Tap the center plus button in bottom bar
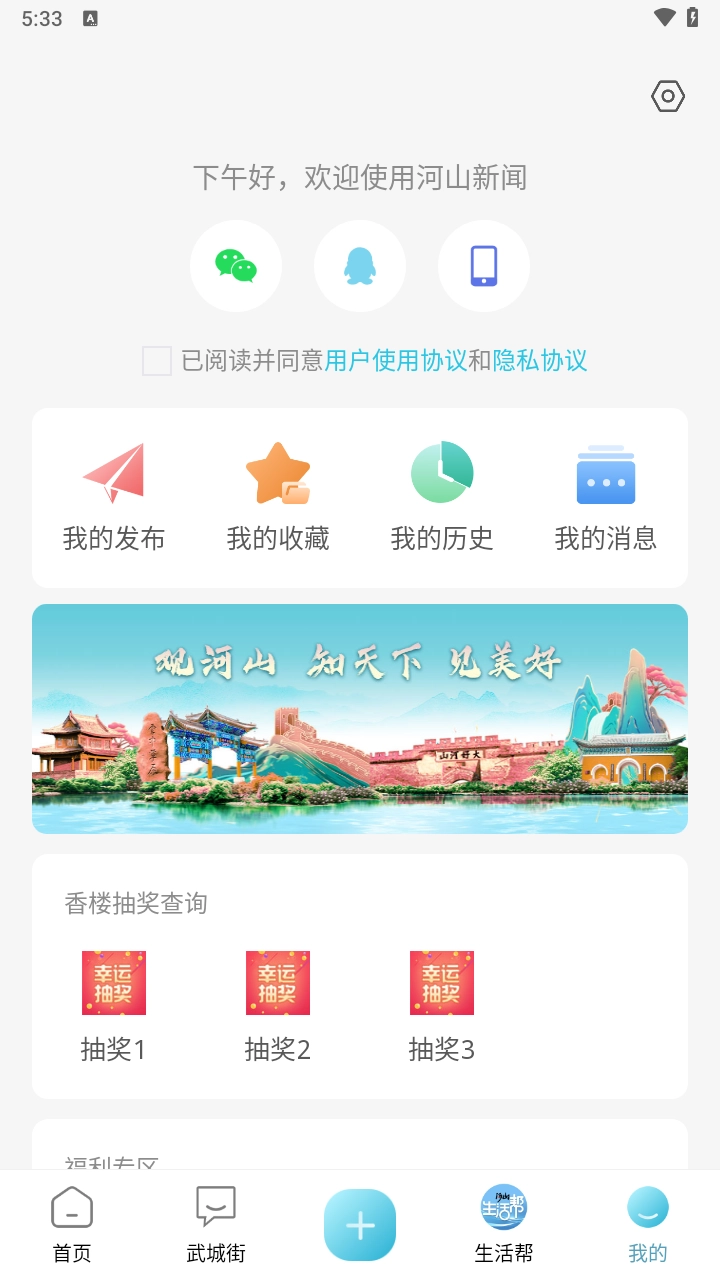This screenshot has width=720, height=1280. tap(360, 1222)
